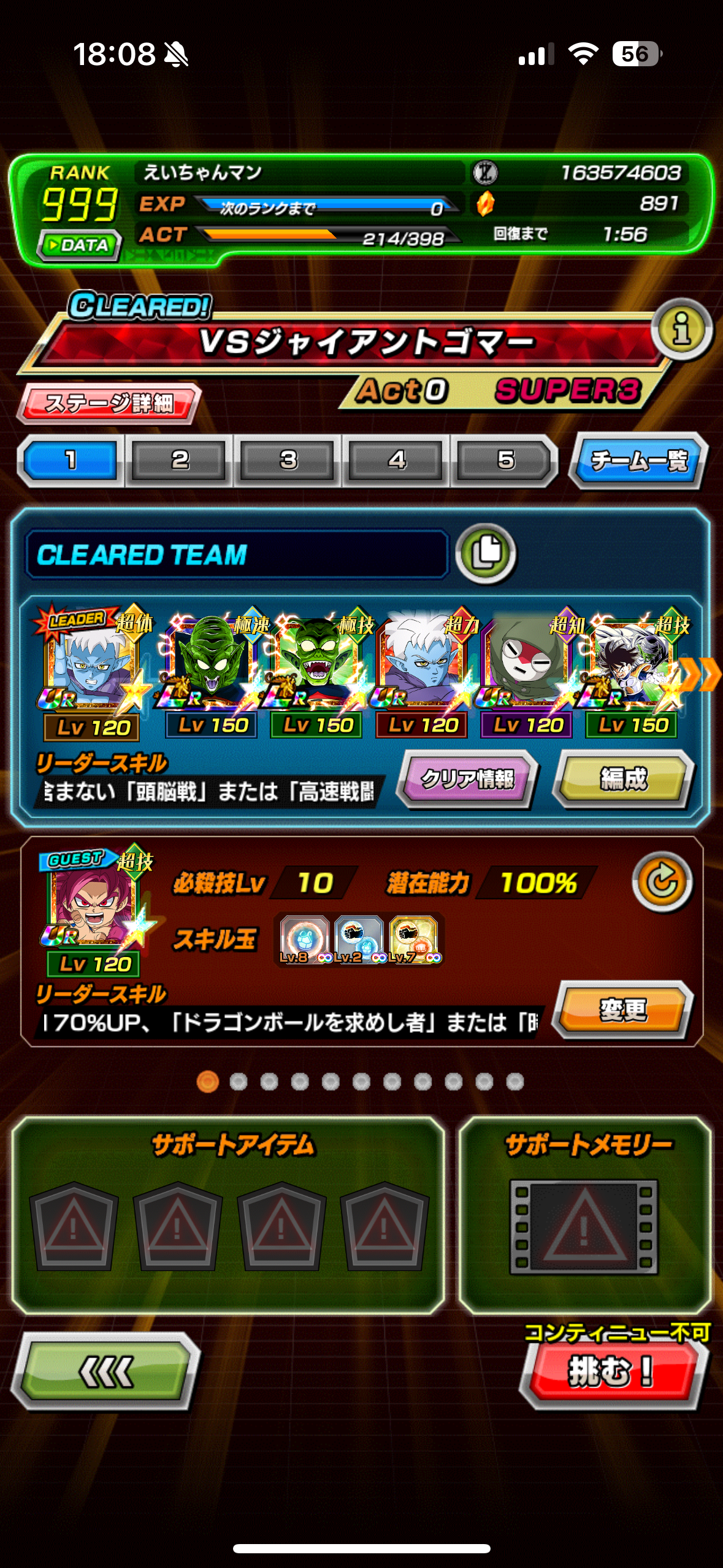Screen dimensions: 723x1568
Task: Open ステージ詳細 stage details
Action: coord(109,404)
